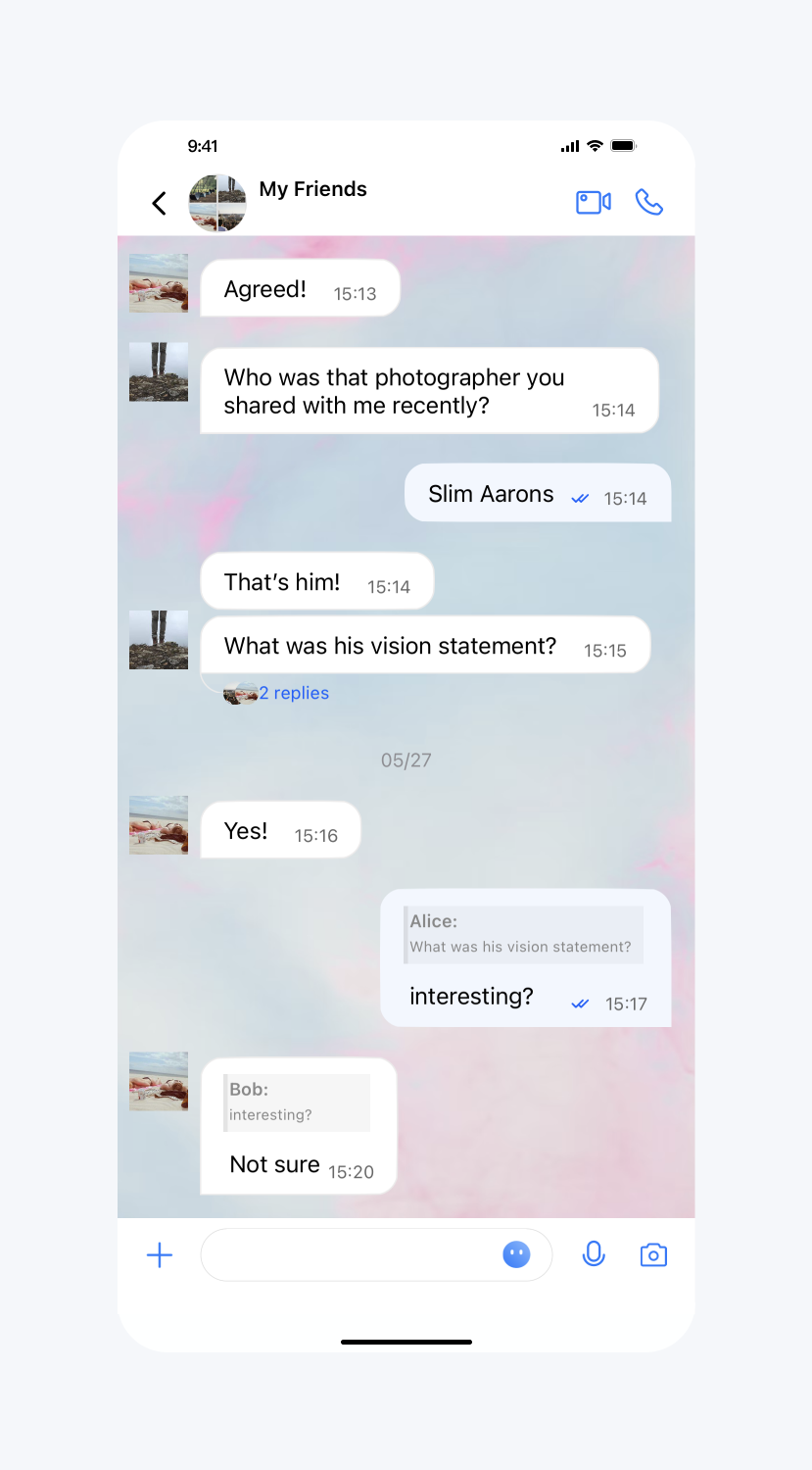812x1470 pixels.
Task: Open avatar beside the photographer question
Action: tap(159, 372)
